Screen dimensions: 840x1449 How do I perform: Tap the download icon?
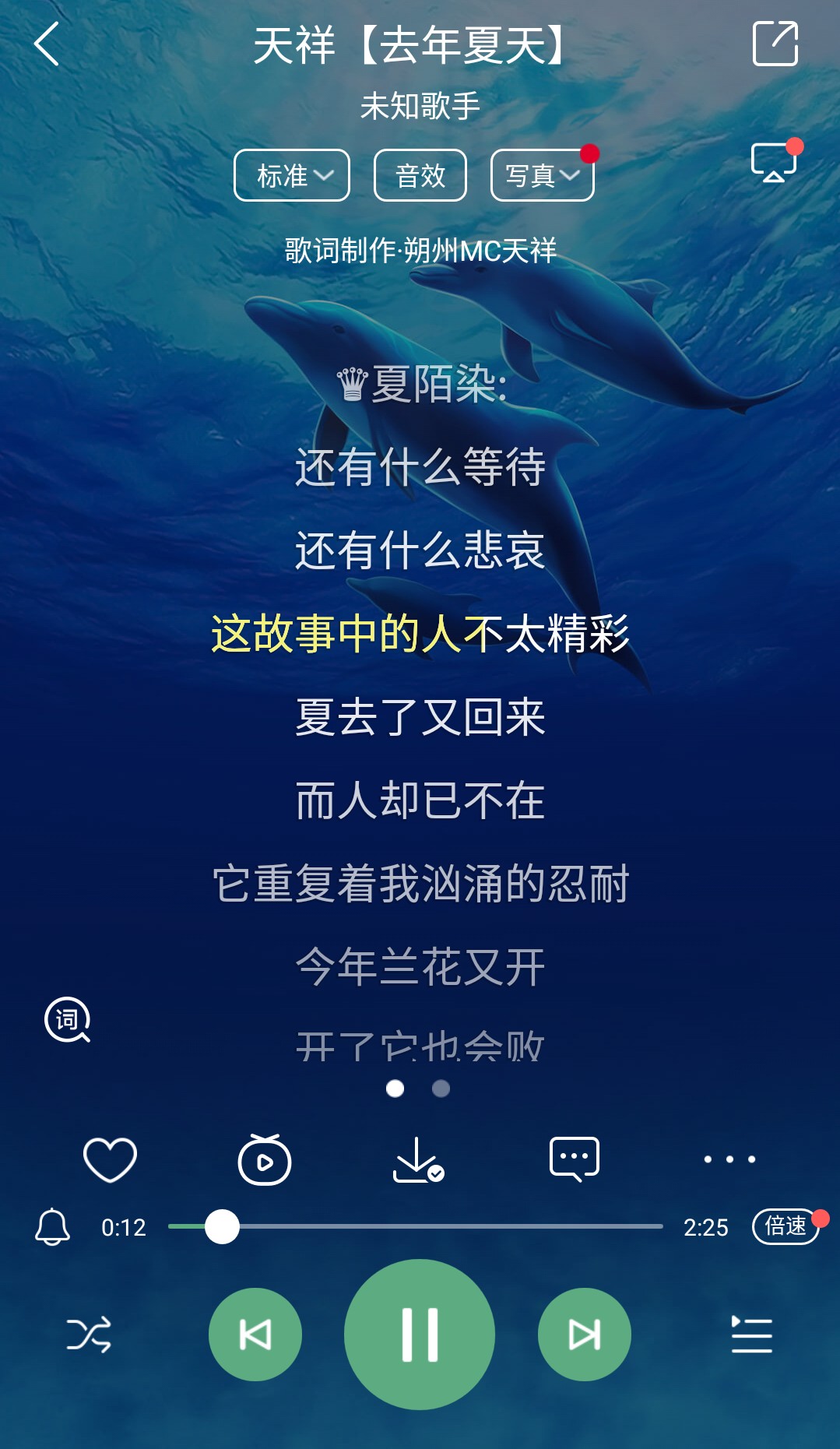pyautogui.click(x=418, y=1159)
